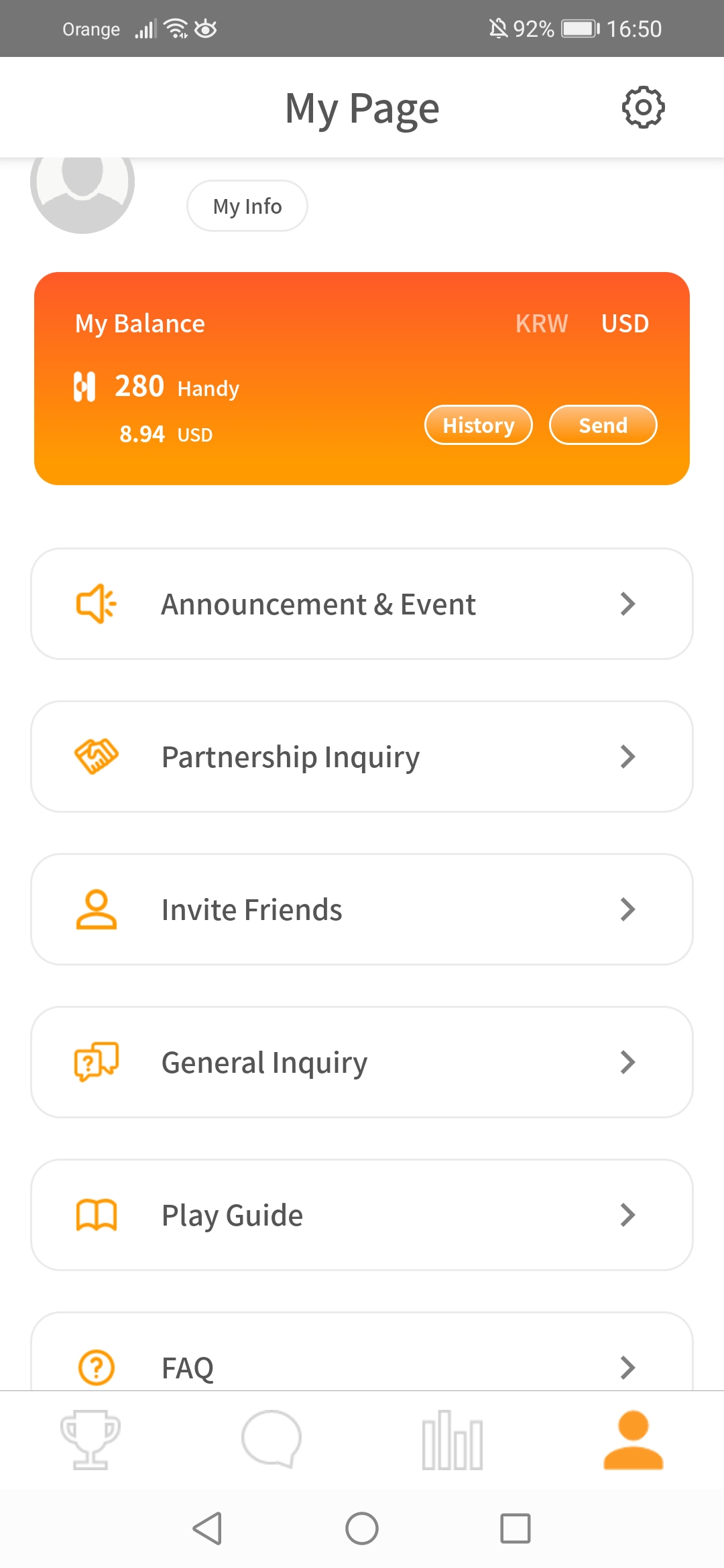Viewport: 724px width, 1568px height.
Task: Switch to the bar chart tab
Action: point(452,1440)
